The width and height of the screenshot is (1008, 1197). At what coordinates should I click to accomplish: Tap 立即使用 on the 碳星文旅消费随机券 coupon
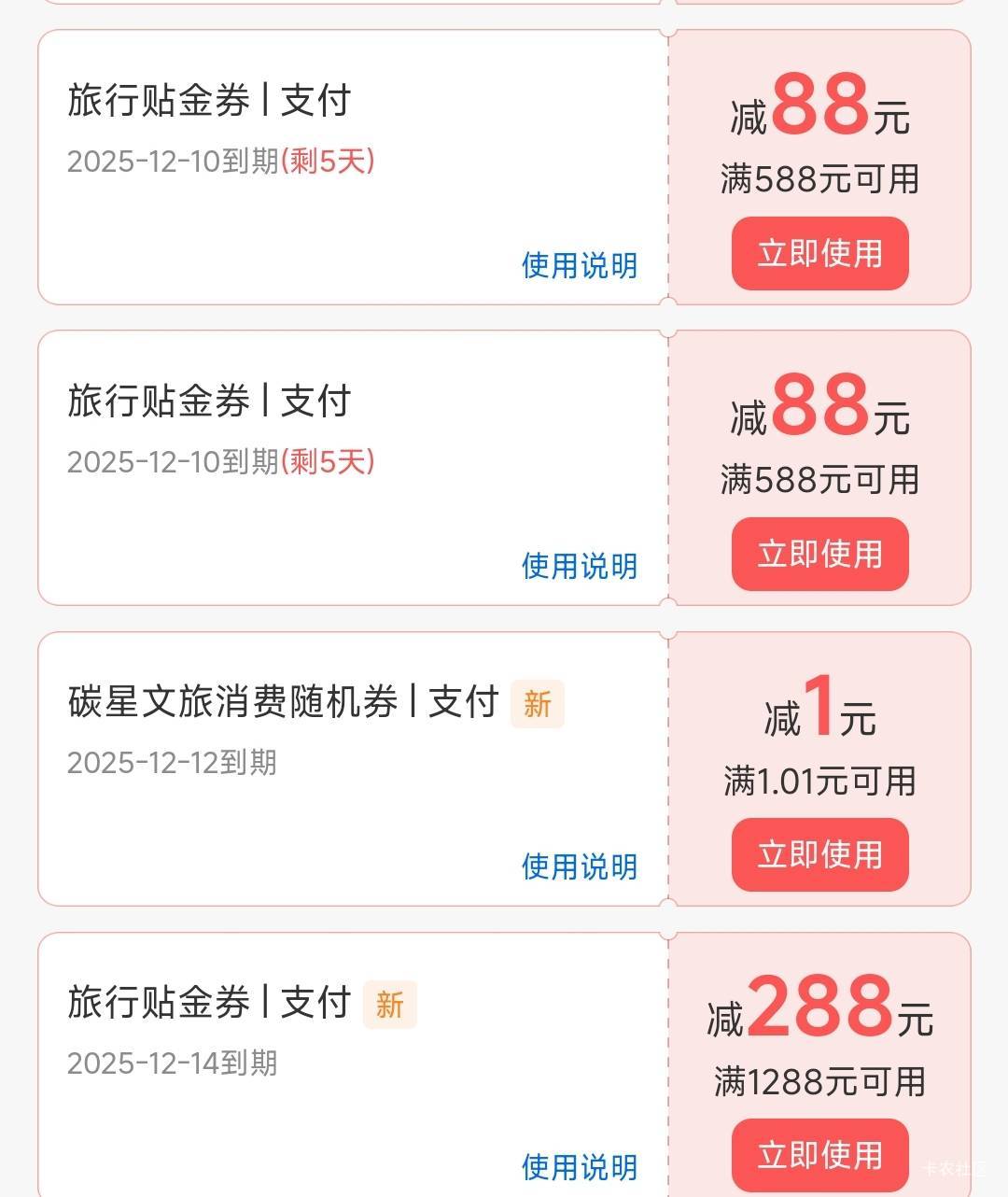tap(819, 854)
